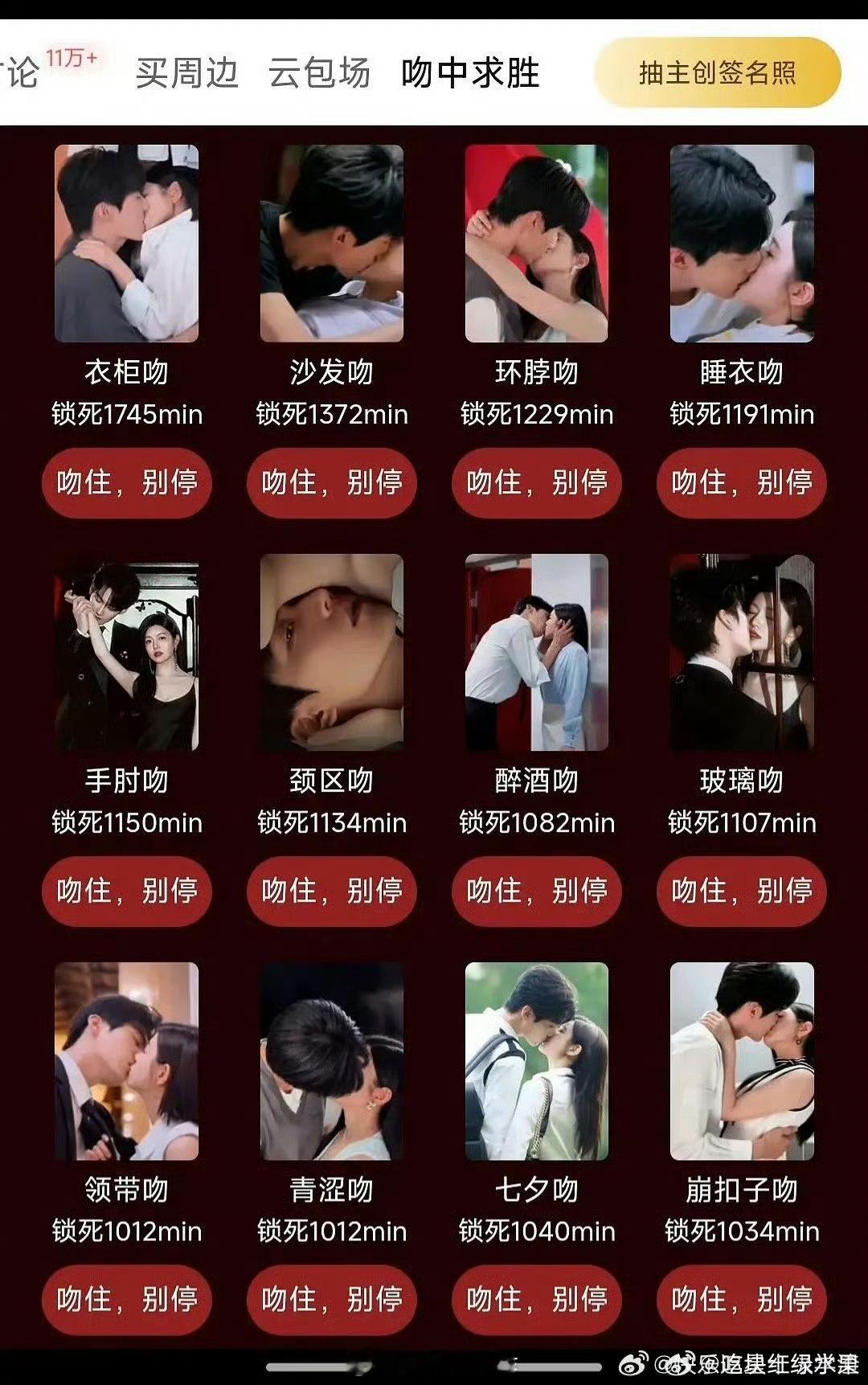Open the 颈区吻 scene thumbnail
The height and width of the screenshot is (1385, 868).
pos(331,653)
